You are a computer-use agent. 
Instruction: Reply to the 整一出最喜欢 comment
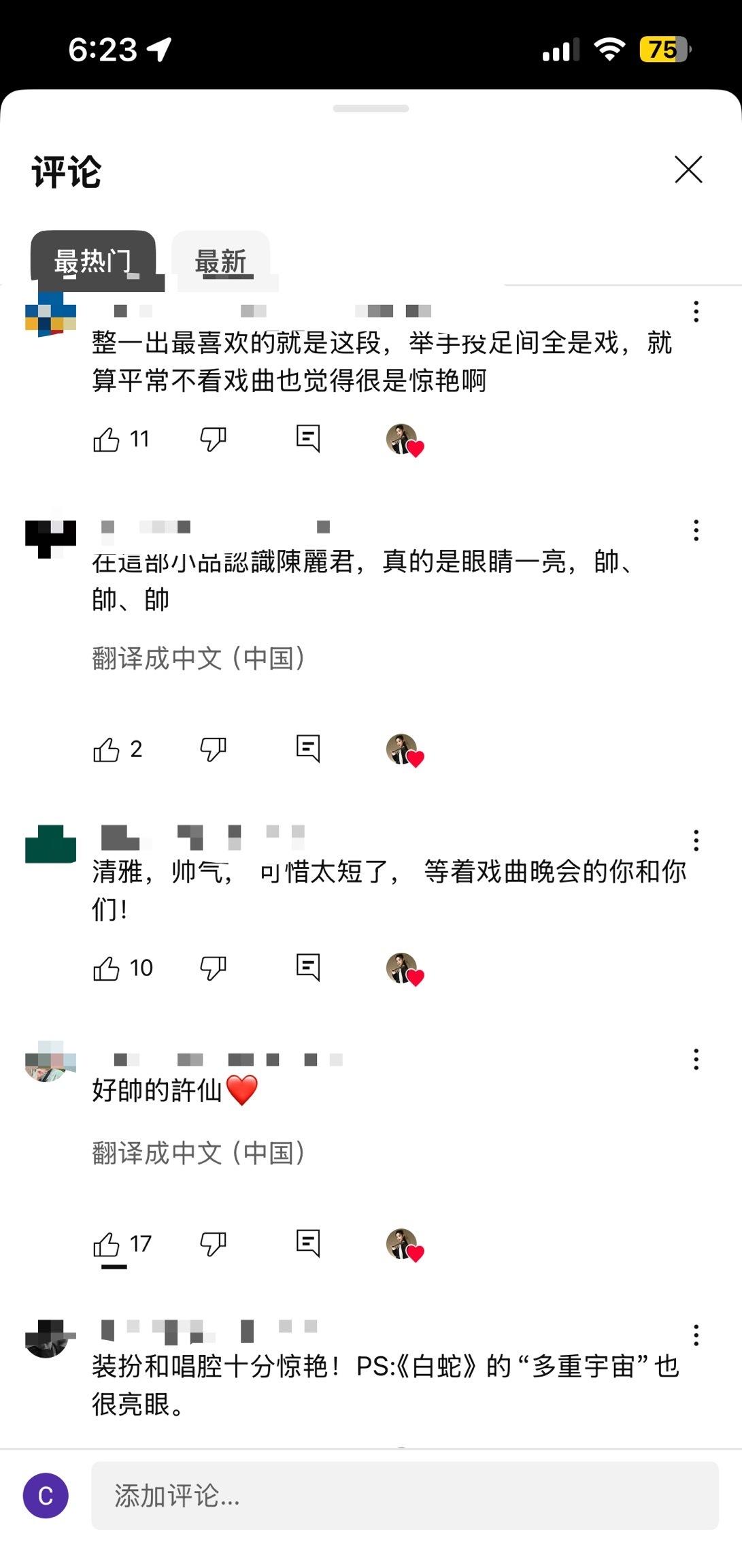tap(308, 439)
